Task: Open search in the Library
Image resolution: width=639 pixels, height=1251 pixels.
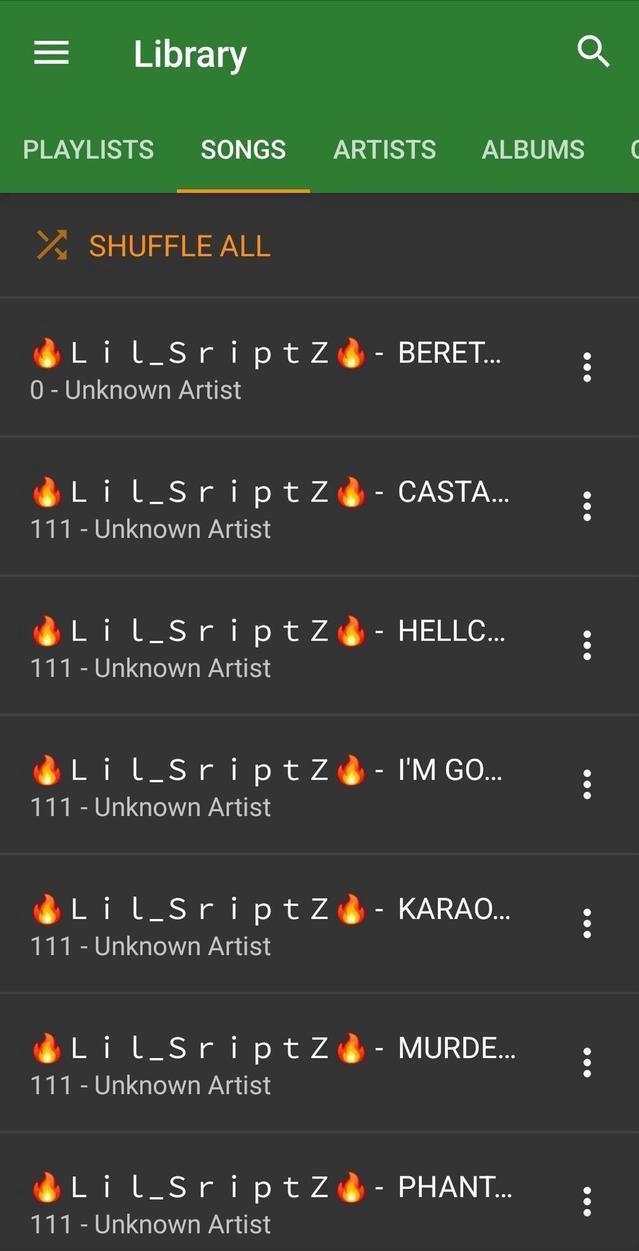Action: click(593, 52)
